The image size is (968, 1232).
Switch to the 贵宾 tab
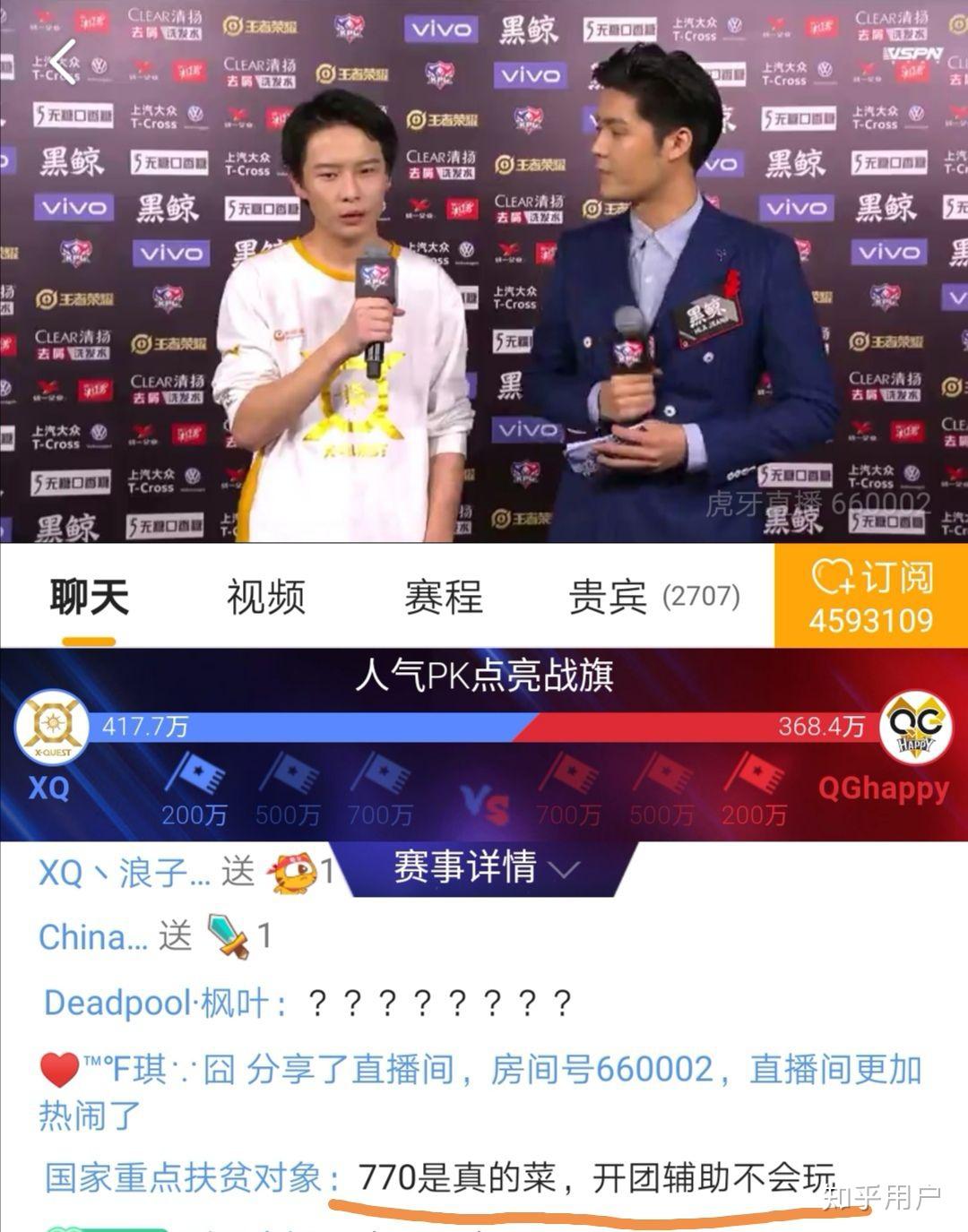[x=653, y=597]
